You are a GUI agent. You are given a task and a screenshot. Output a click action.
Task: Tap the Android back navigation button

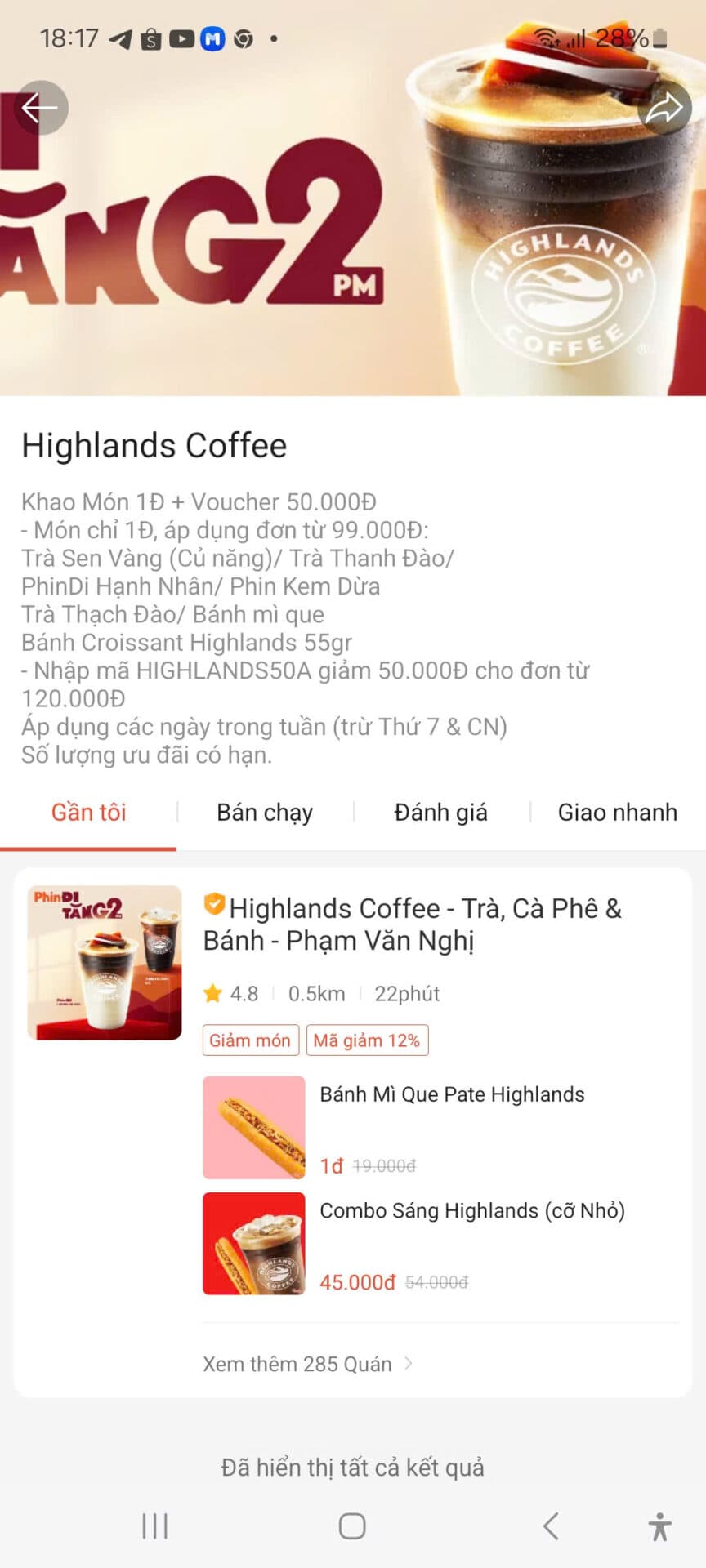[x=549, y=1526]
